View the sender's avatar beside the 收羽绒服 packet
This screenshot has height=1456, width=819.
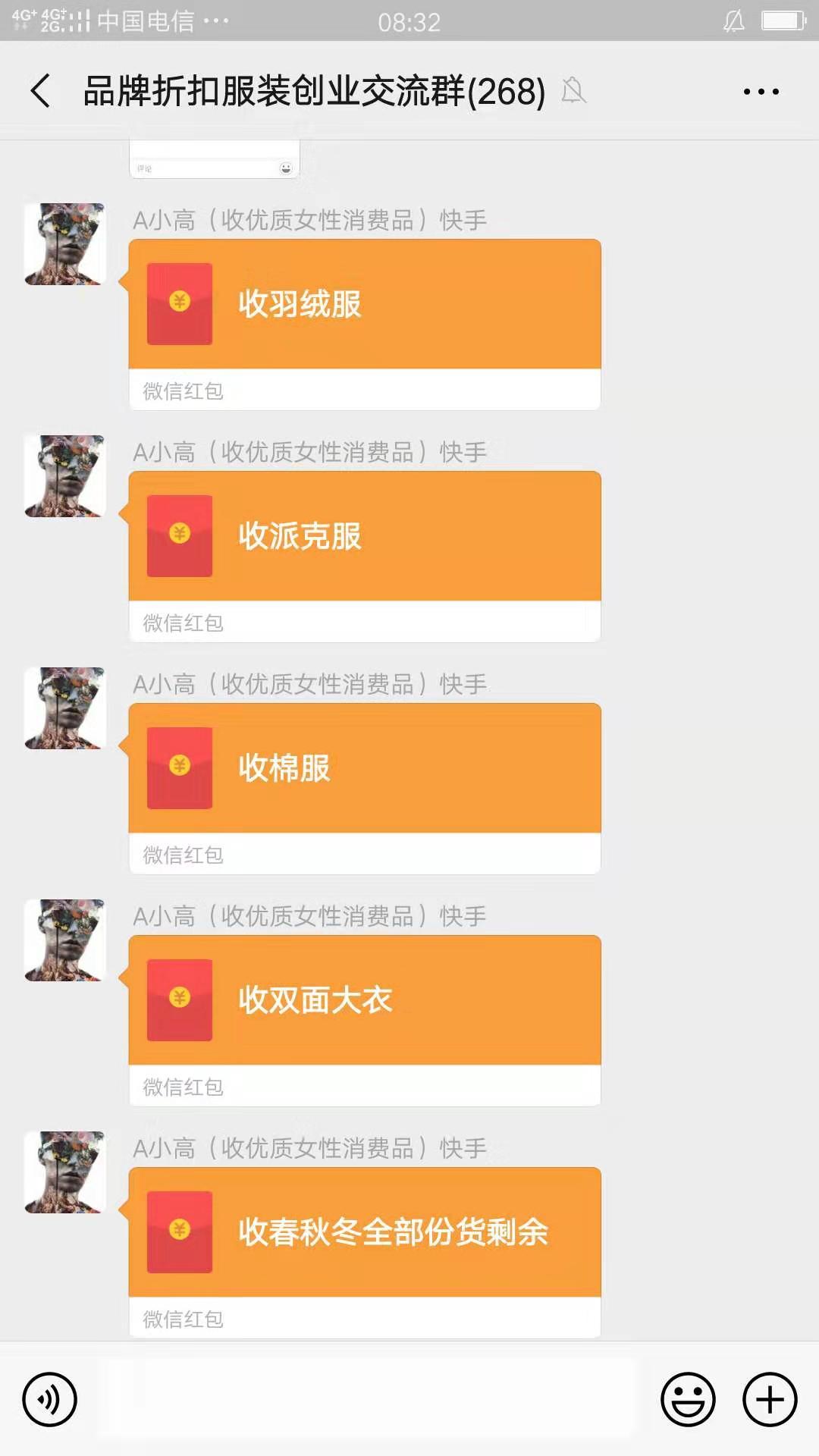pos(65,244)
